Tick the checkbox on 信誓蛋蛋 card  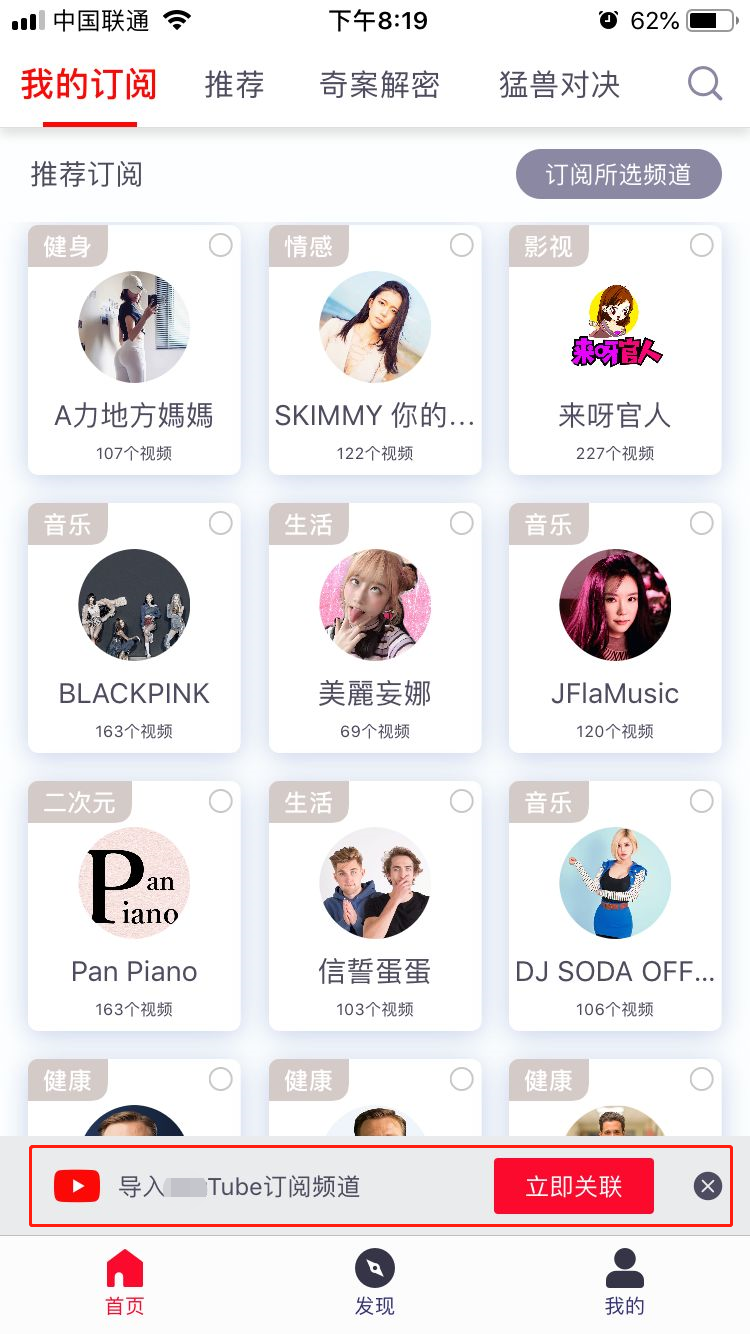[461, 801]
